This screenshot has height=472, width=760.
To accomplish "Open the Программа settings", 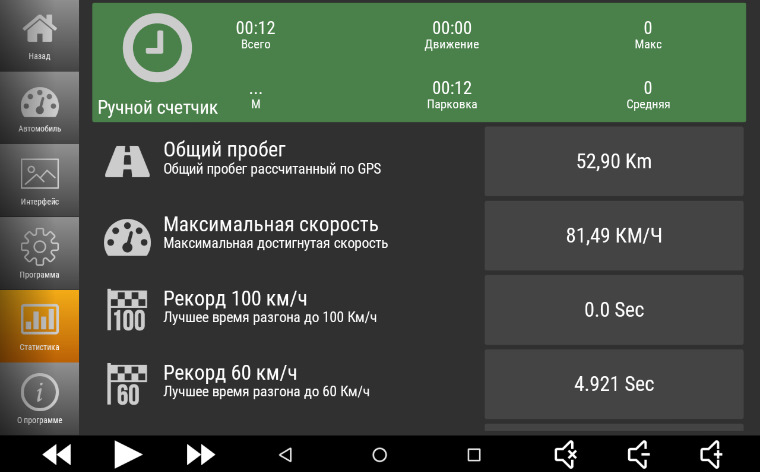I will (39, 252).
